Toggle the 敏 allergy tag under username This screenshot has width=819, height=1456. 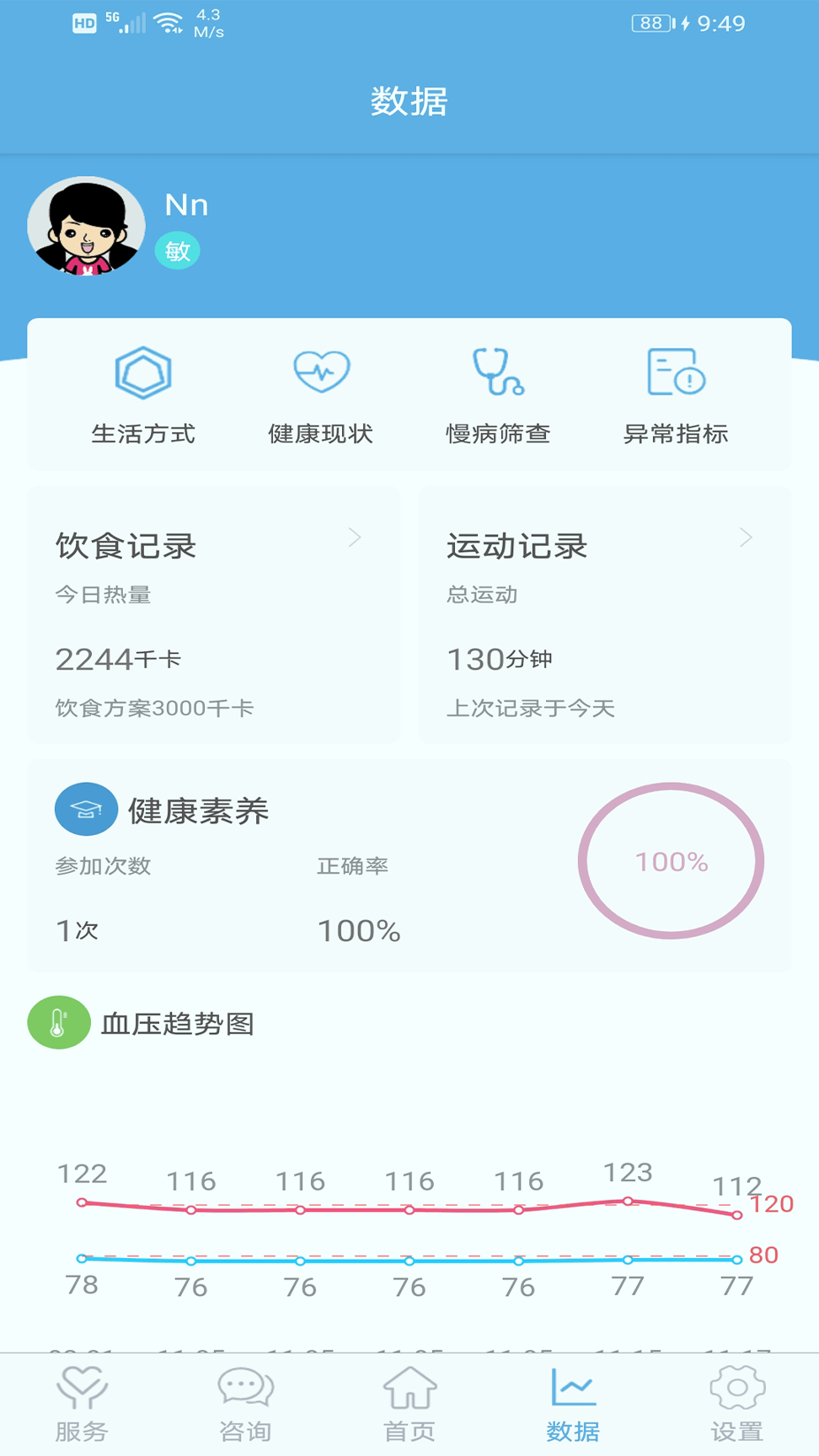pyautogui.click(x=178, y=250)
